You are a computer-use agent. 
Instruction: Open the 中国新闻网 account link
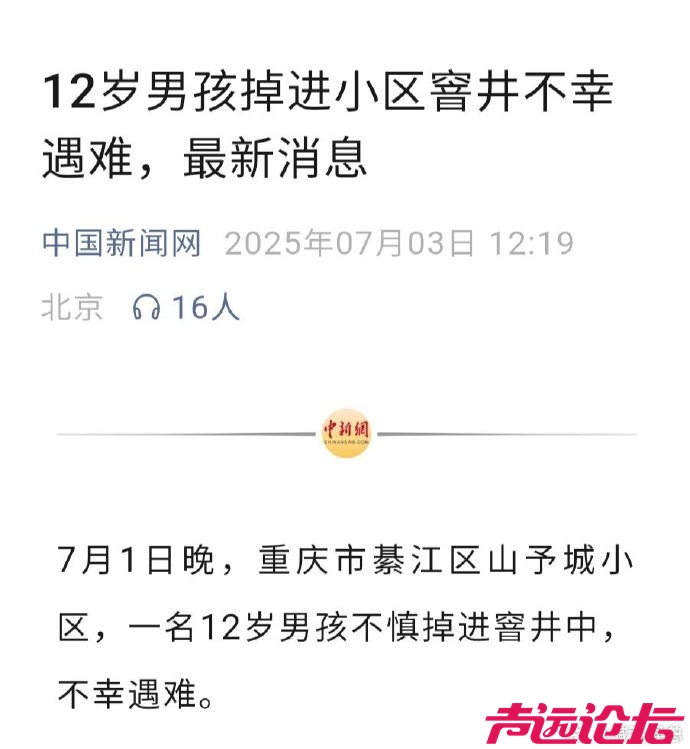click(x=121, y=243)
